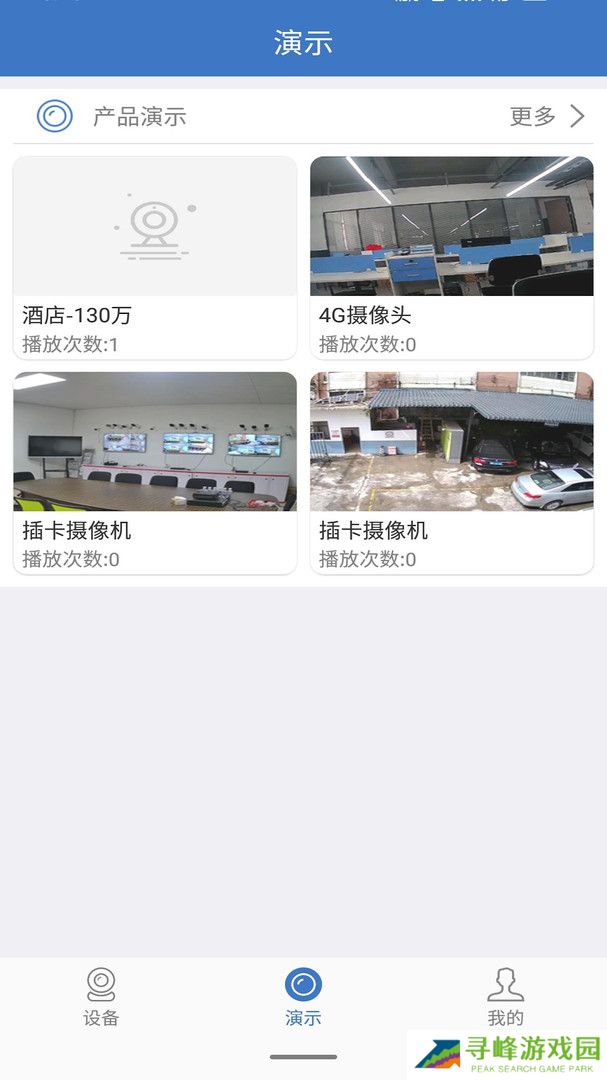The height and width of the screenshot is (1080, 607).
Task: Open the 4G摄像头 demo video
Action: click(451, 257)
